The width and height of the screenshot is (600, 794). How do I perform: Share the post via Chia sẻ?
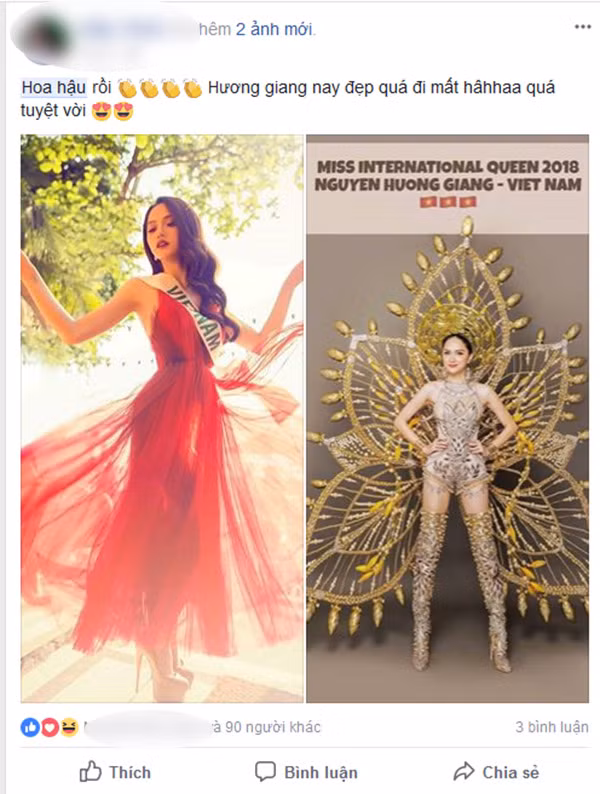click(x=496, y=771)
